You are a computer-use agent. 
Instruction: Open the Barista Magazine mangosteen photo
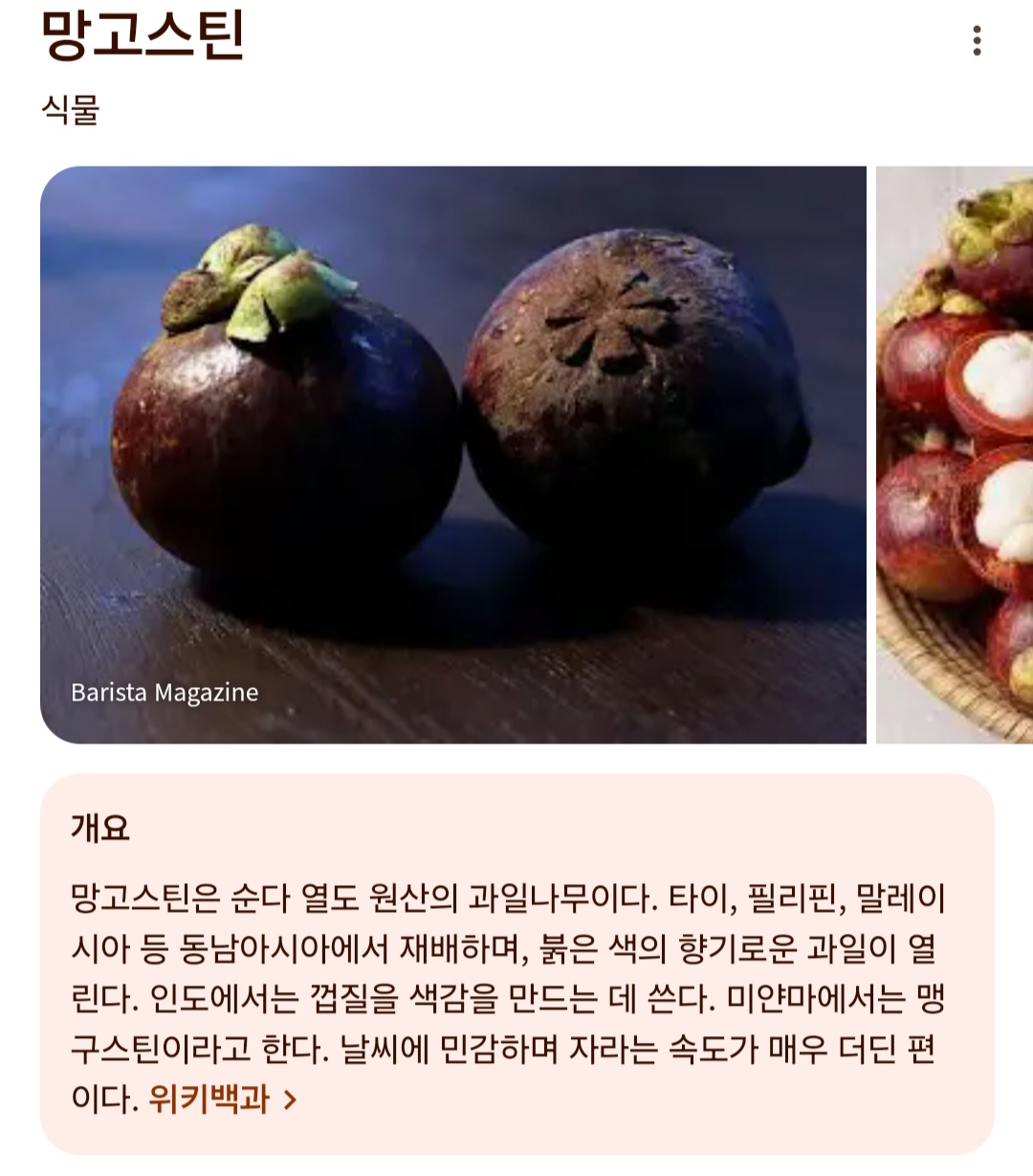point(452,455)
